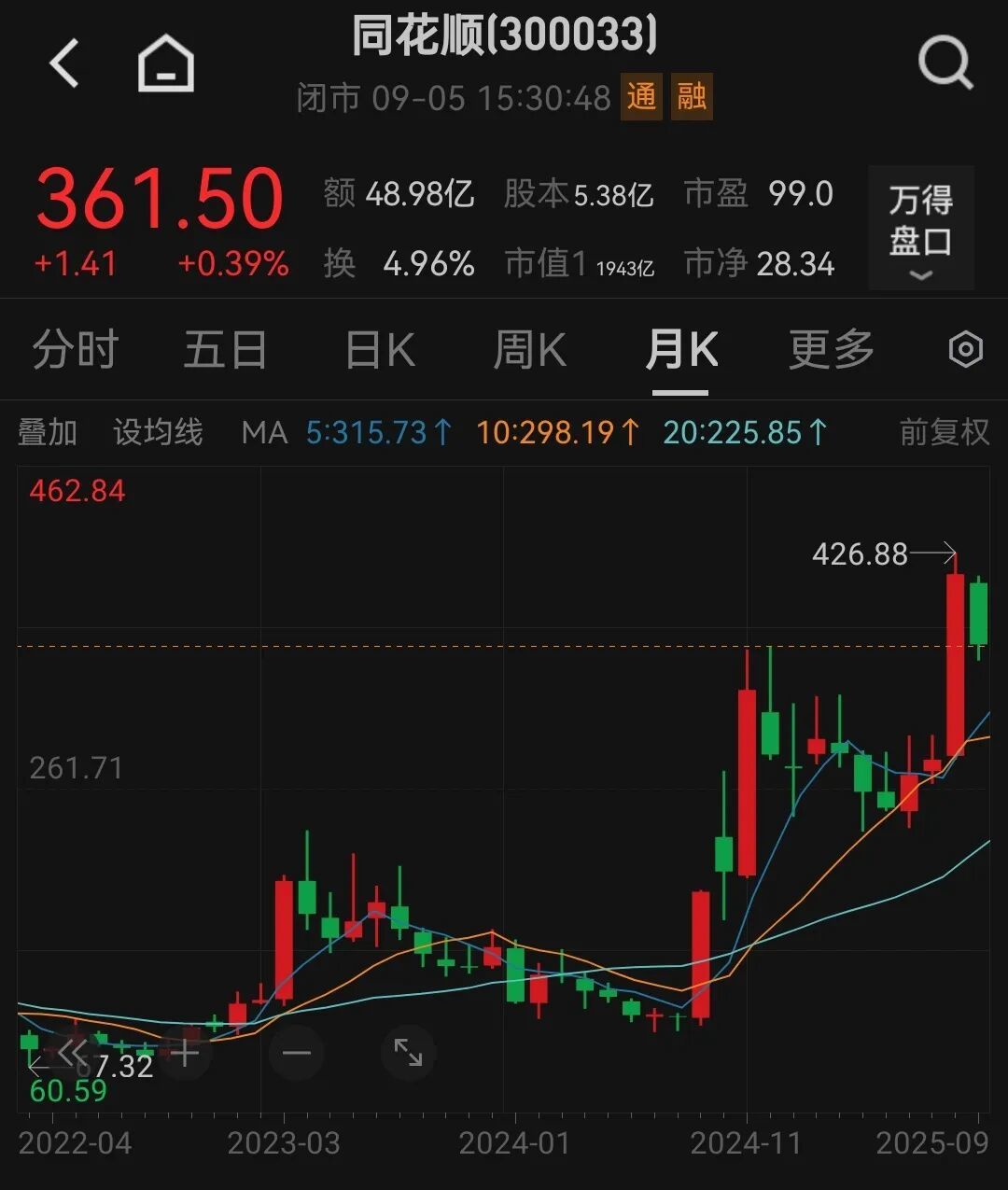
Task: Zoom in the K-line chart with plus
Action: [185, 1054]
